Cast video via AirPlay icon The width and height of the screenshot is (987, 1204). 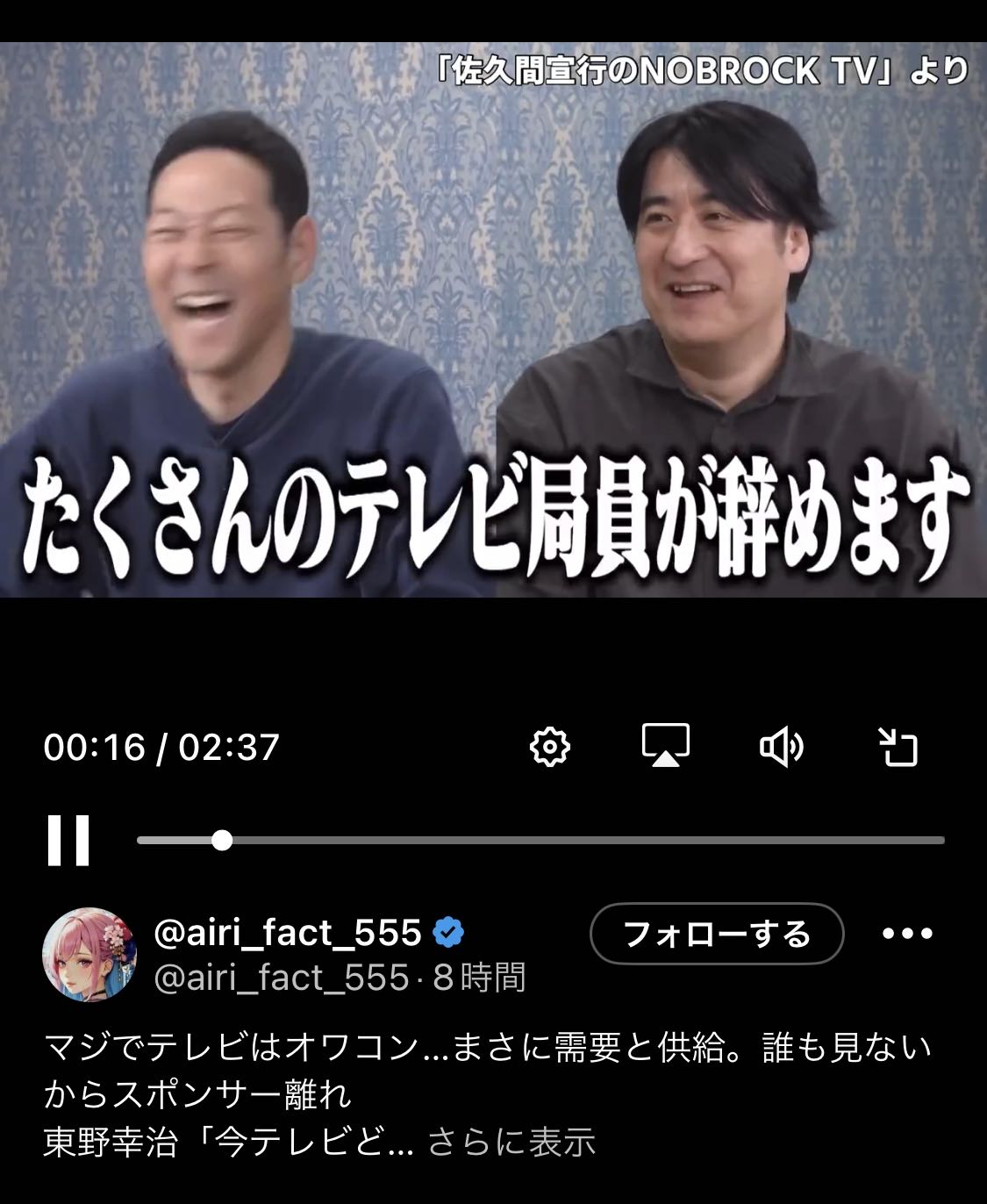[x=666, y=747]
